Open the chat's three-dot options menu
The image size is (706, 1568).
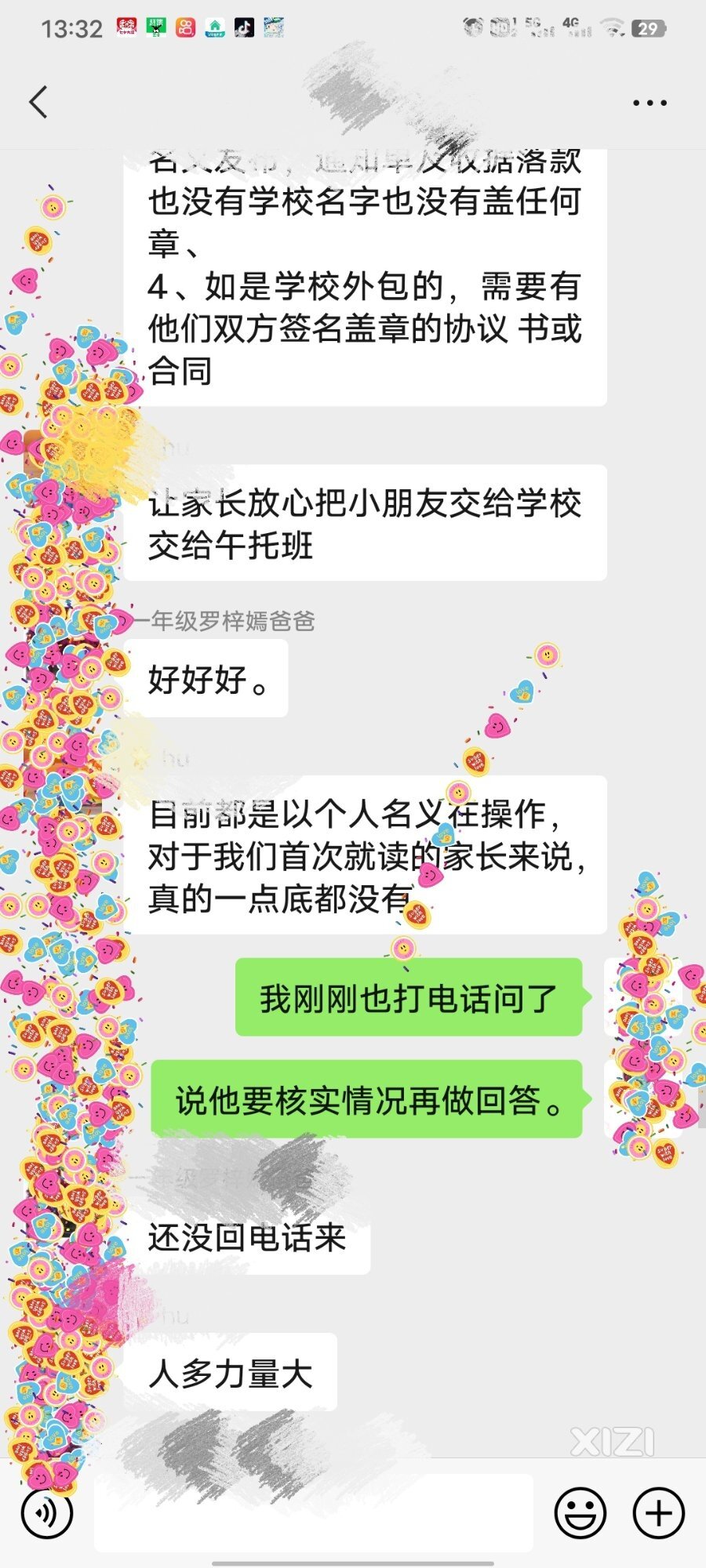pos(650,103)
